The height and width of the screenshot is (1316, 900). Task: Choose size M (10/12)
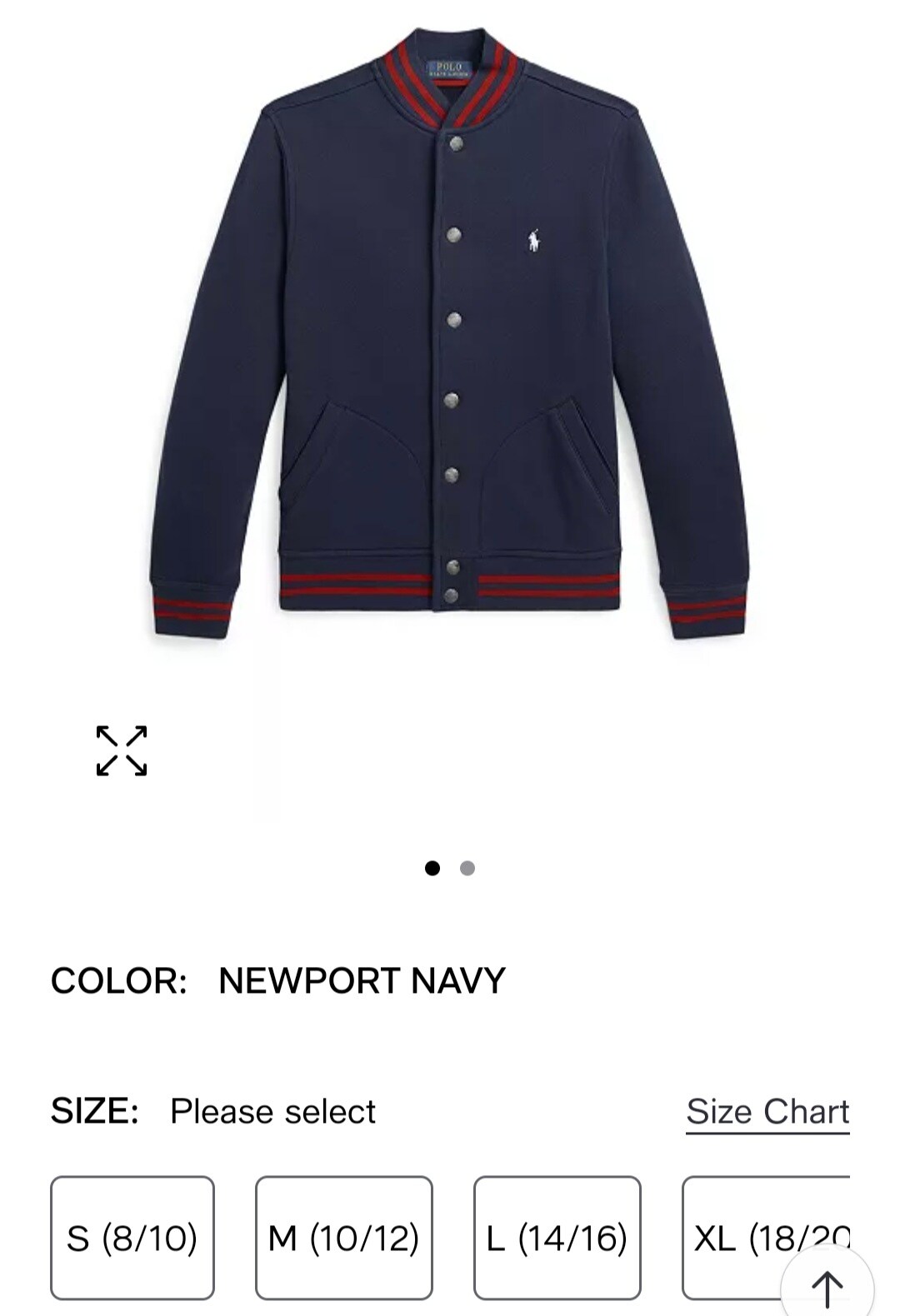tap(343, 1238)
